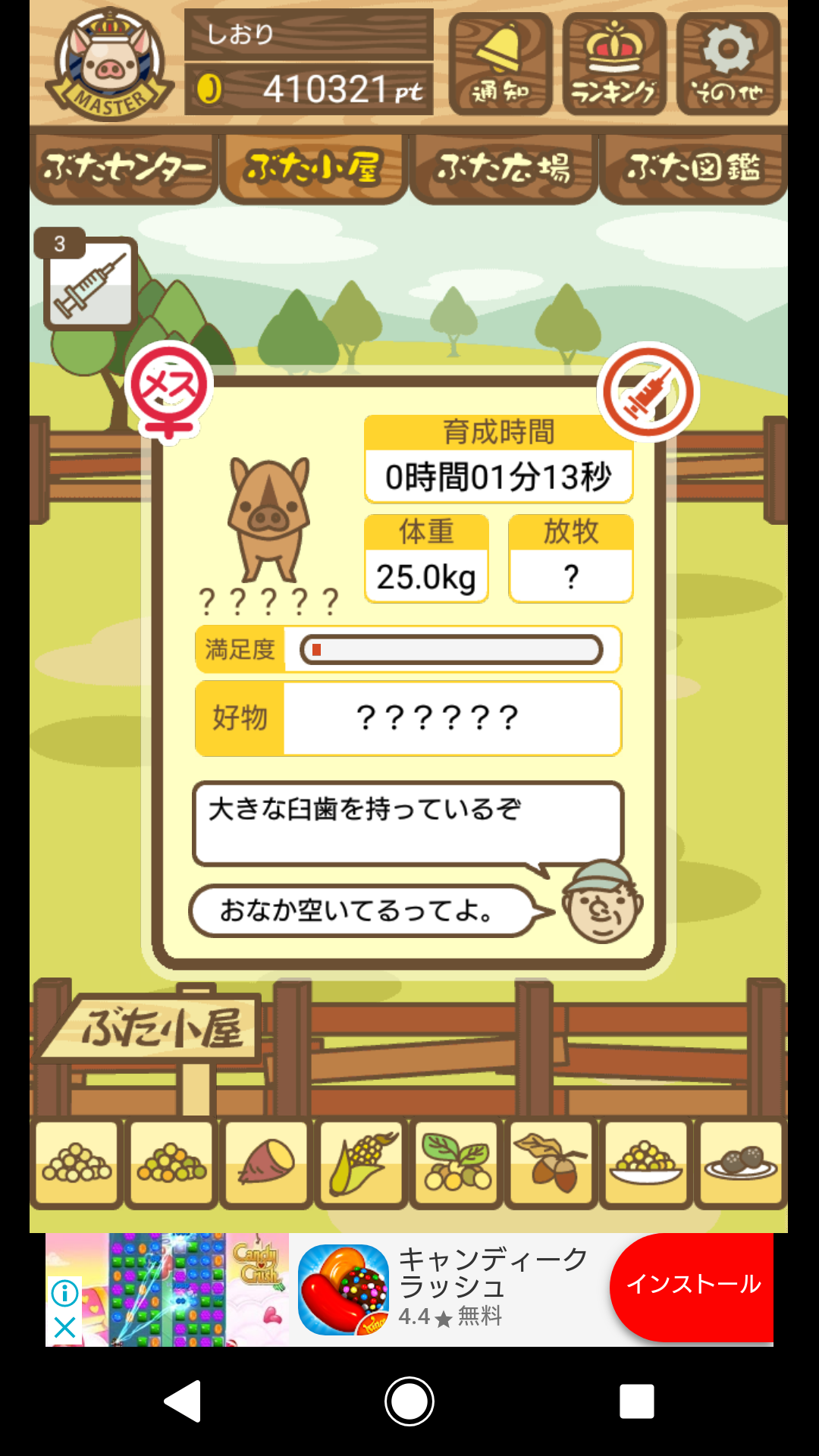The width and height of the screenshot is (819, 1456).
Task: Open the その他 settings menu
Action: (728, 64)
